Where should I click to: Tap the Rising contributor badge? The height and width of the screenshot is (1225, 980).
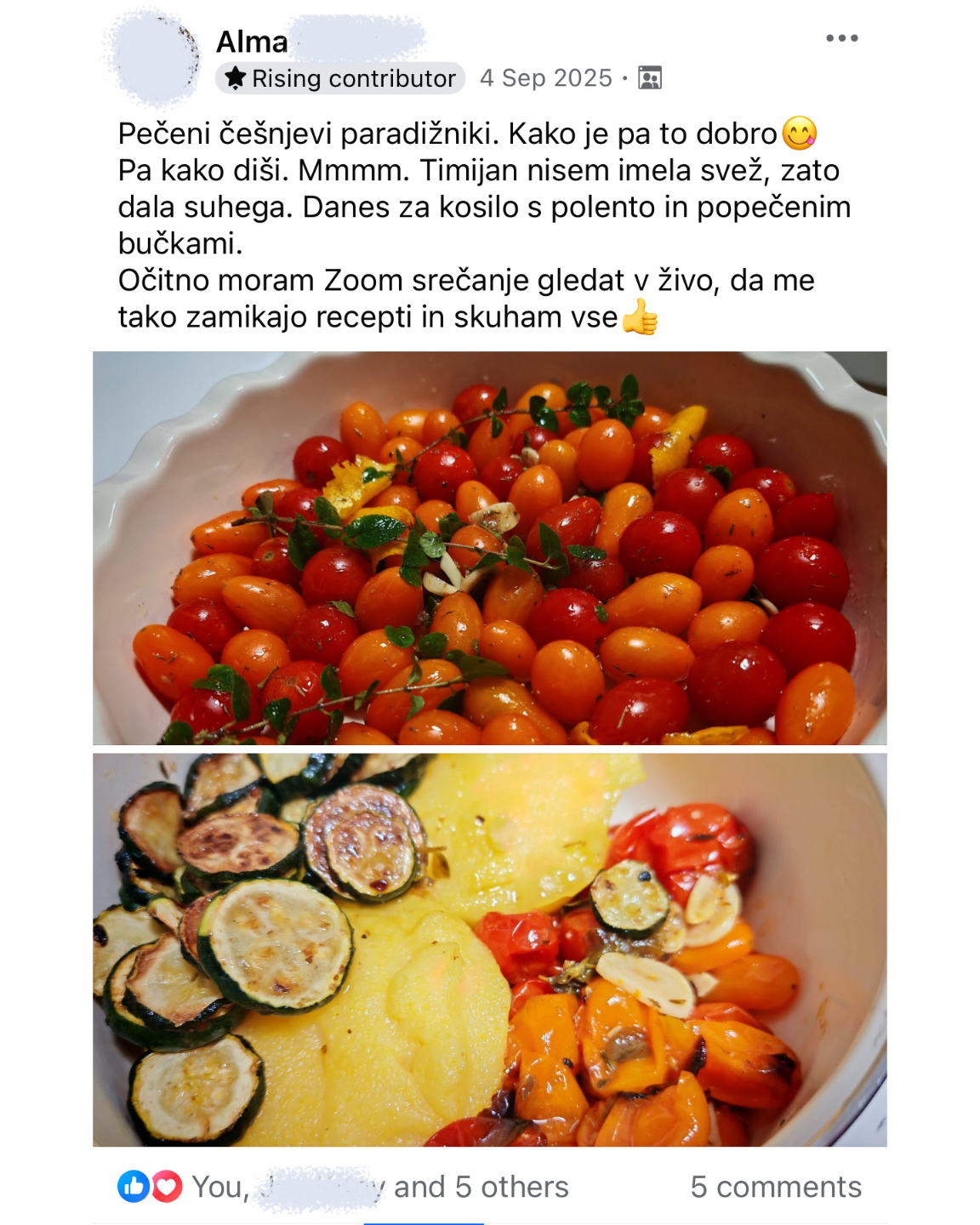(x=340, y=78)
